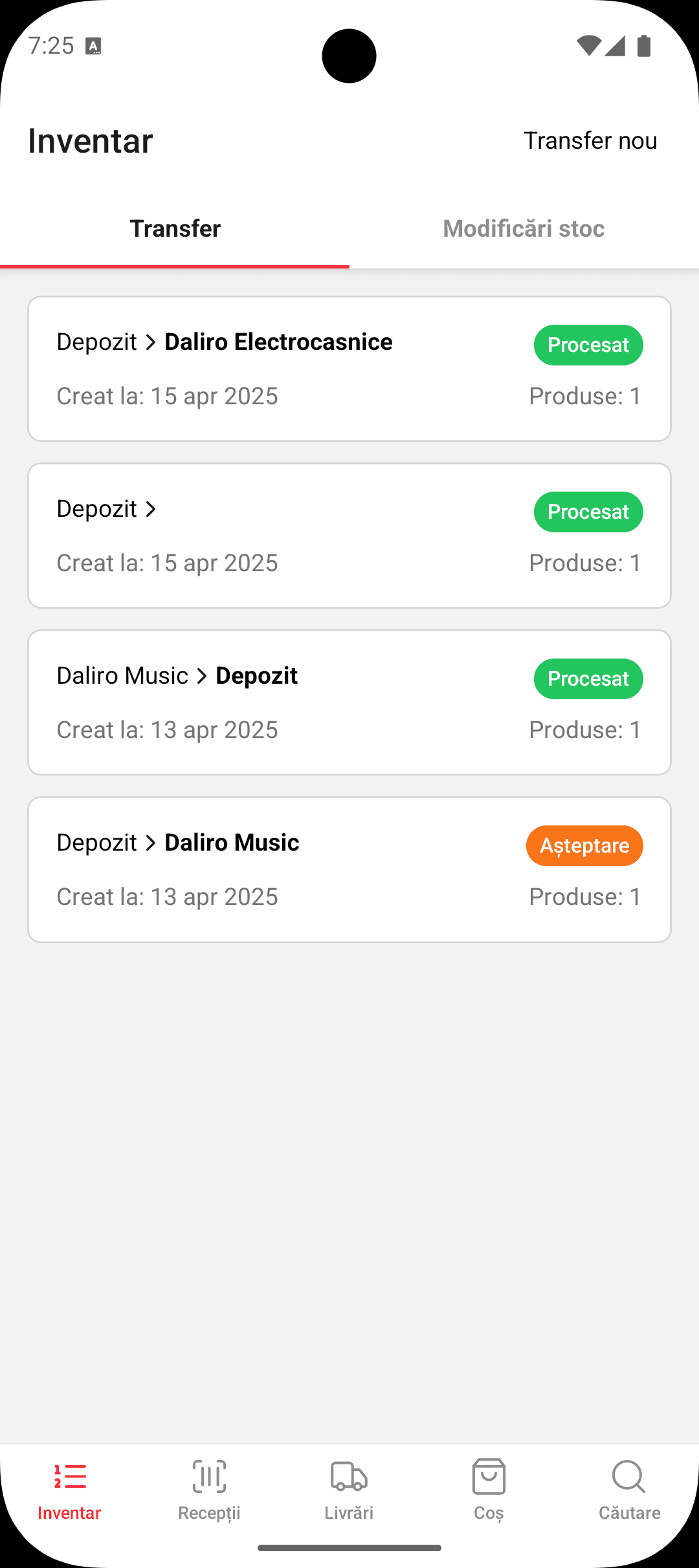
Task: Tap Transfer nou to create a transfer
Action: pos(591,140)
